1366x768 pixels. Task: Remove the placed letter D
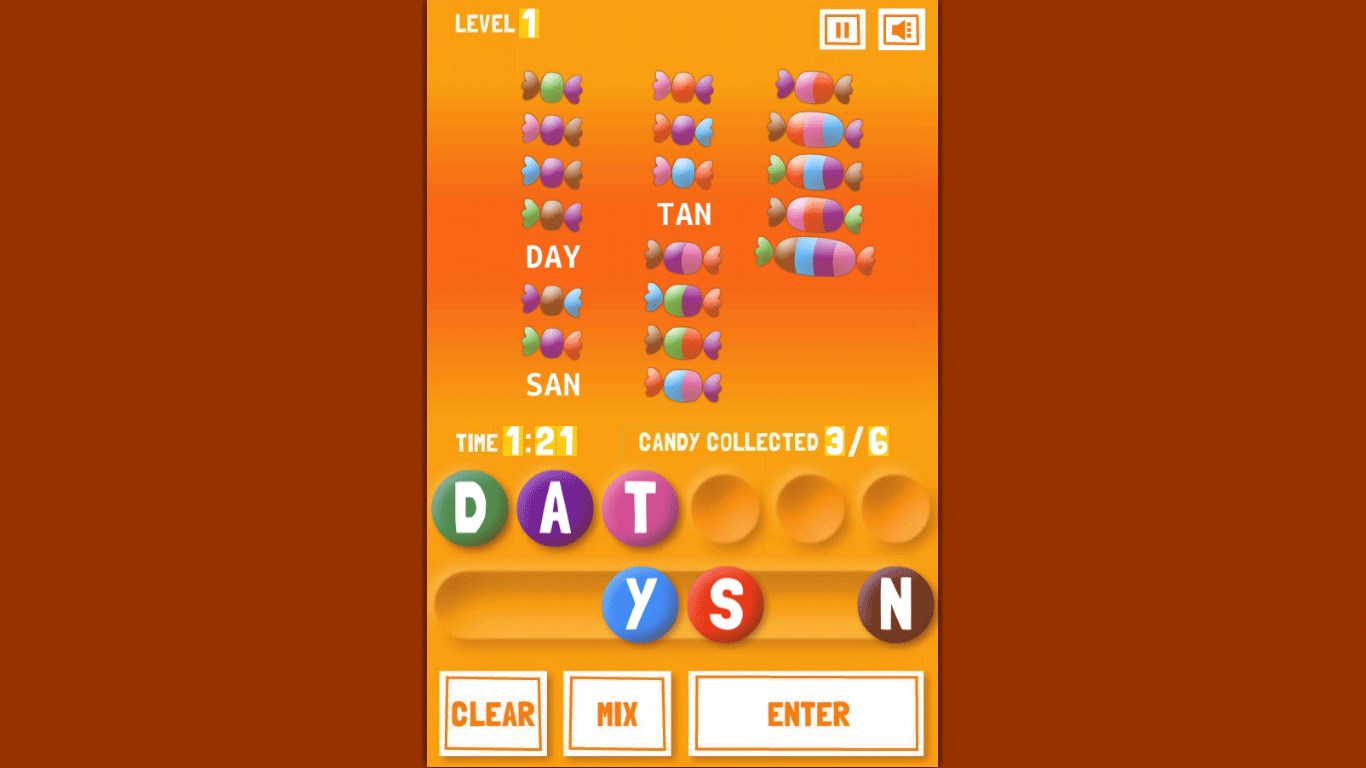point(469,508)
